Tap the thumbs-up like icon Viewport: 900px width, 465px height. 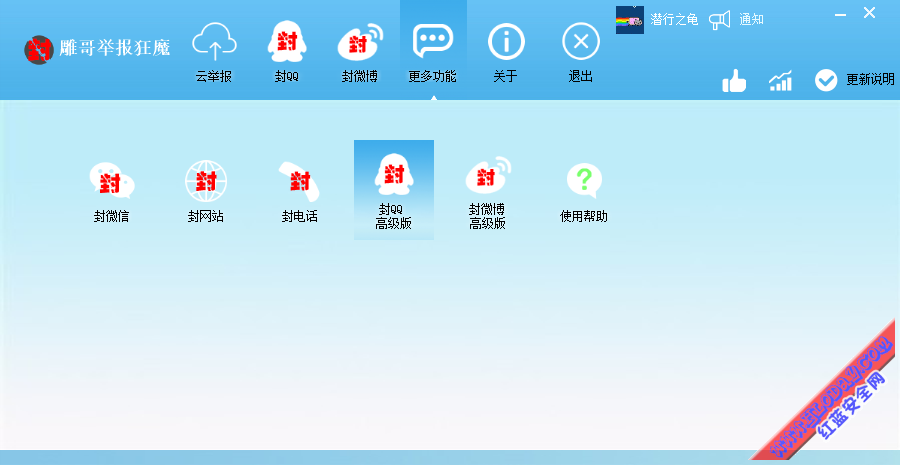pyautogui.click(x=735, y=81)
